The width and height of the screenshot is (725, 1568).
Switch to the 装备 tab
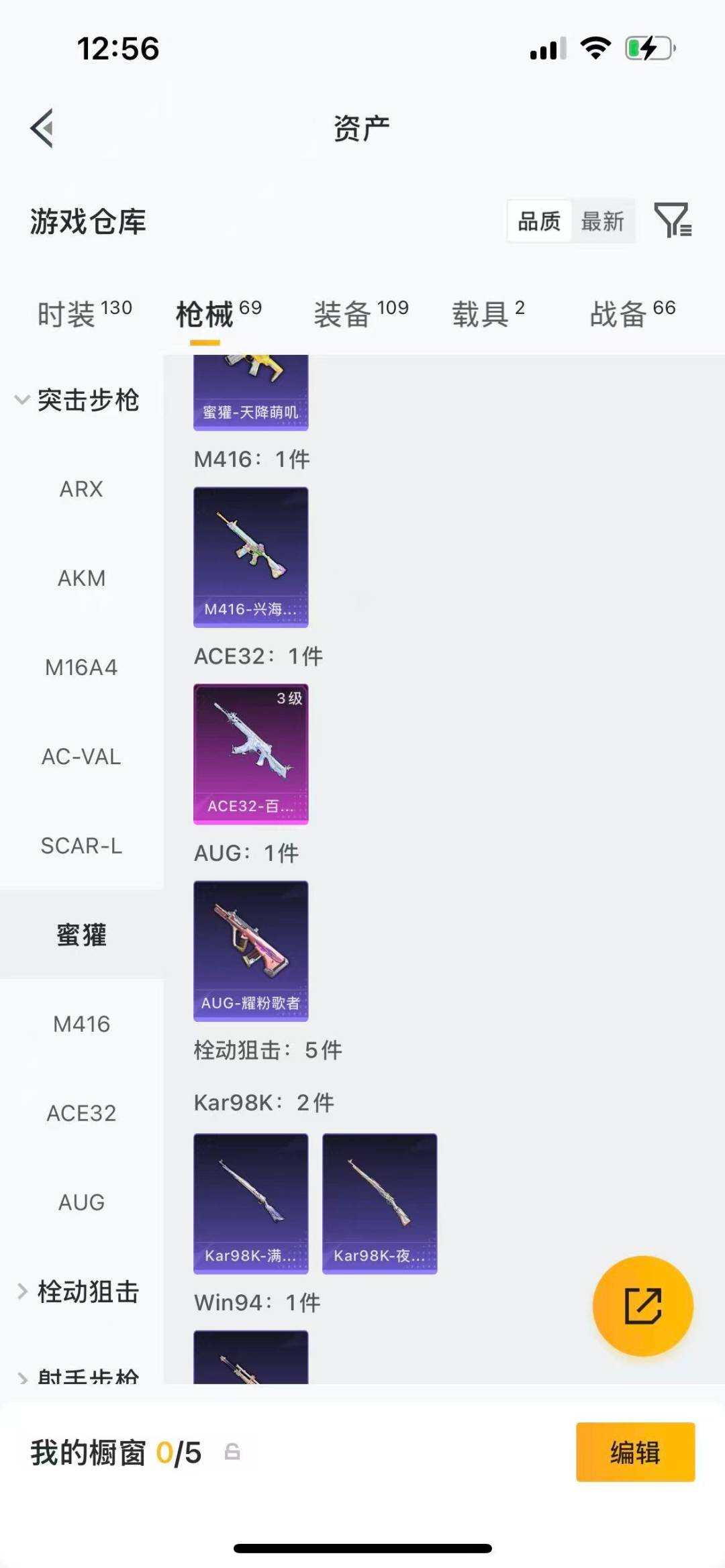pyautogui.click(x=361, y=313)
